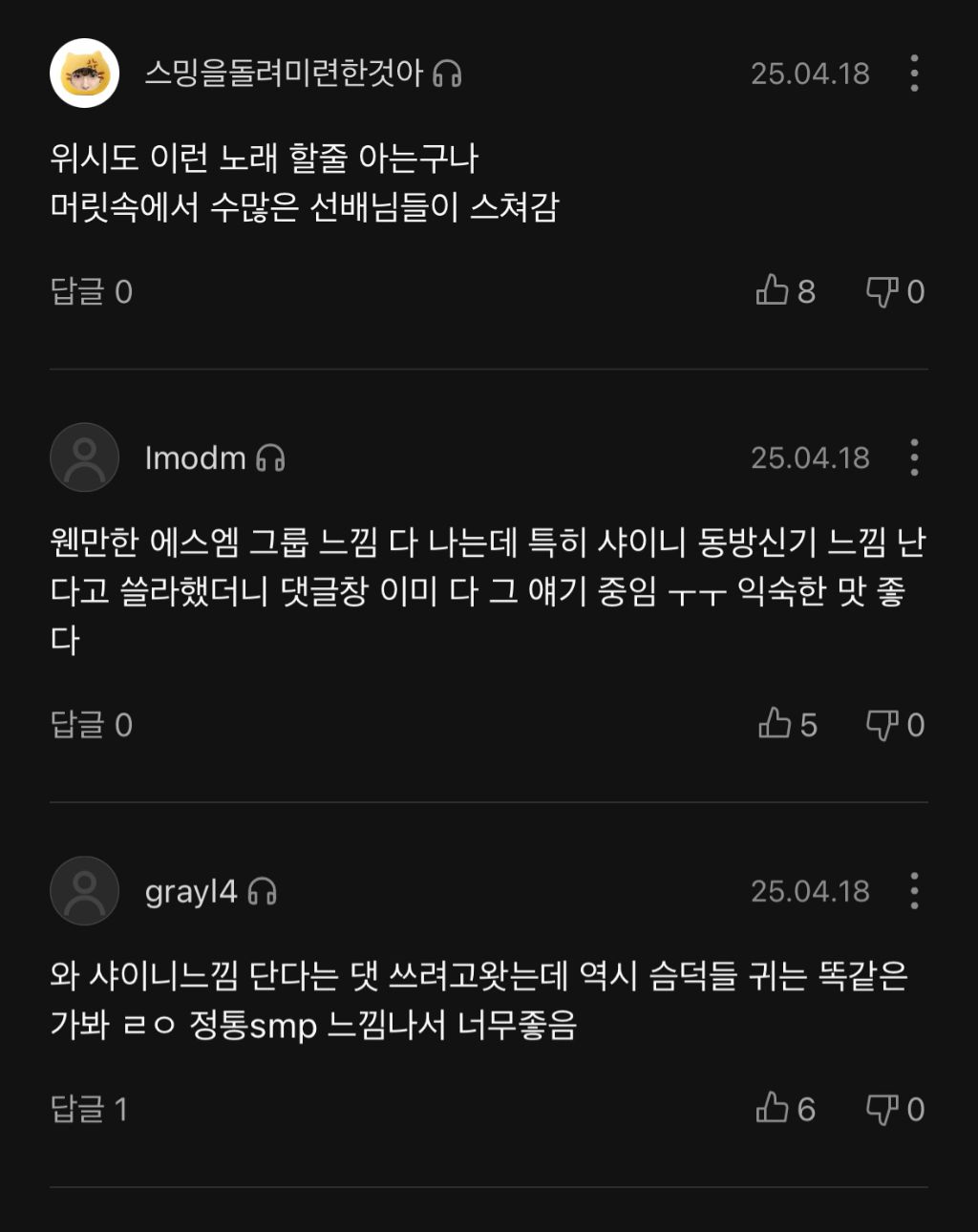The height and width of the screenshot is (1232, 978).
Task: Open replies under lmodm's comment
Action: tap(91, 725)
